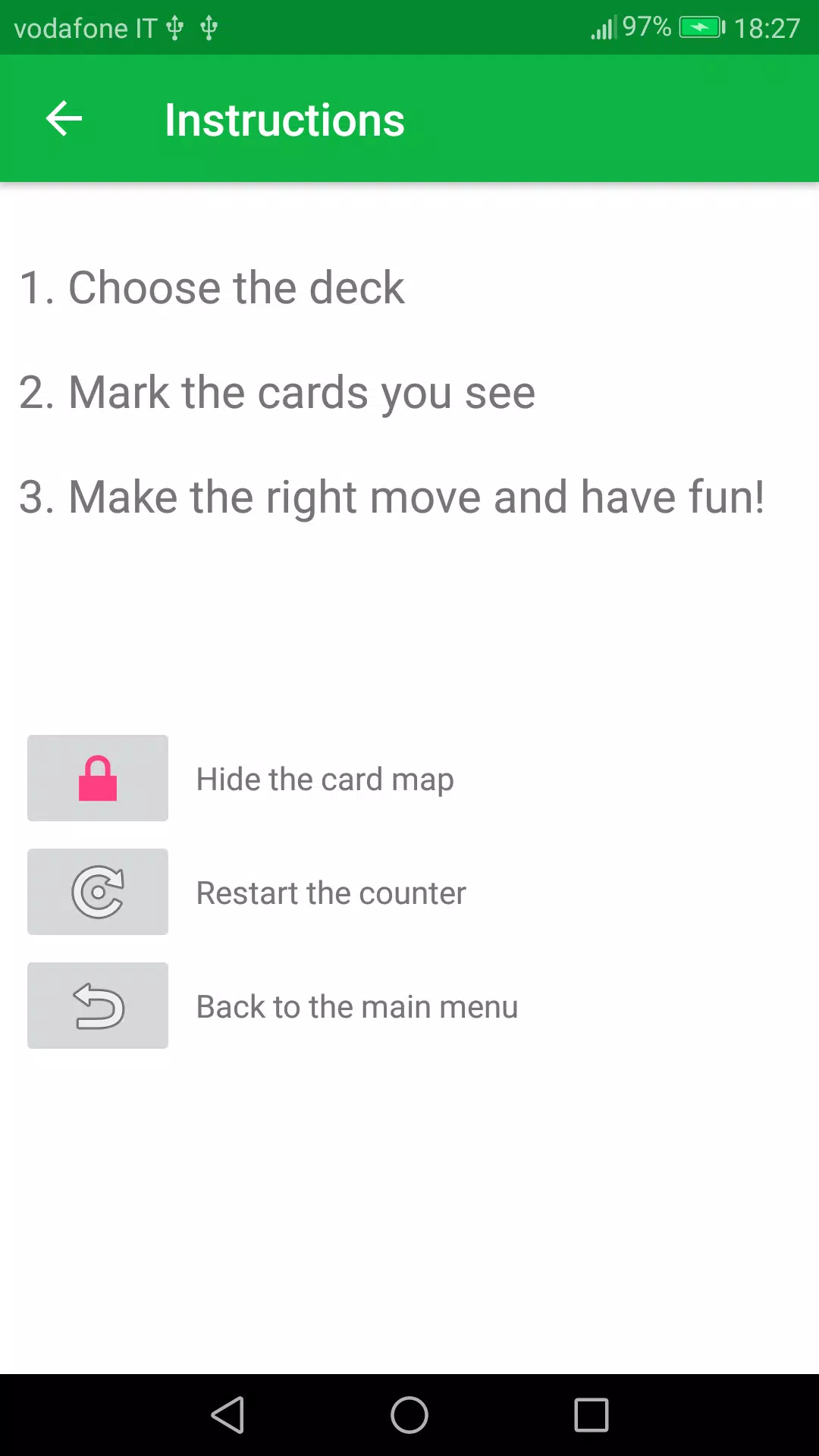
Task: Tap the Instructions title
Action: tap(284, 119)
